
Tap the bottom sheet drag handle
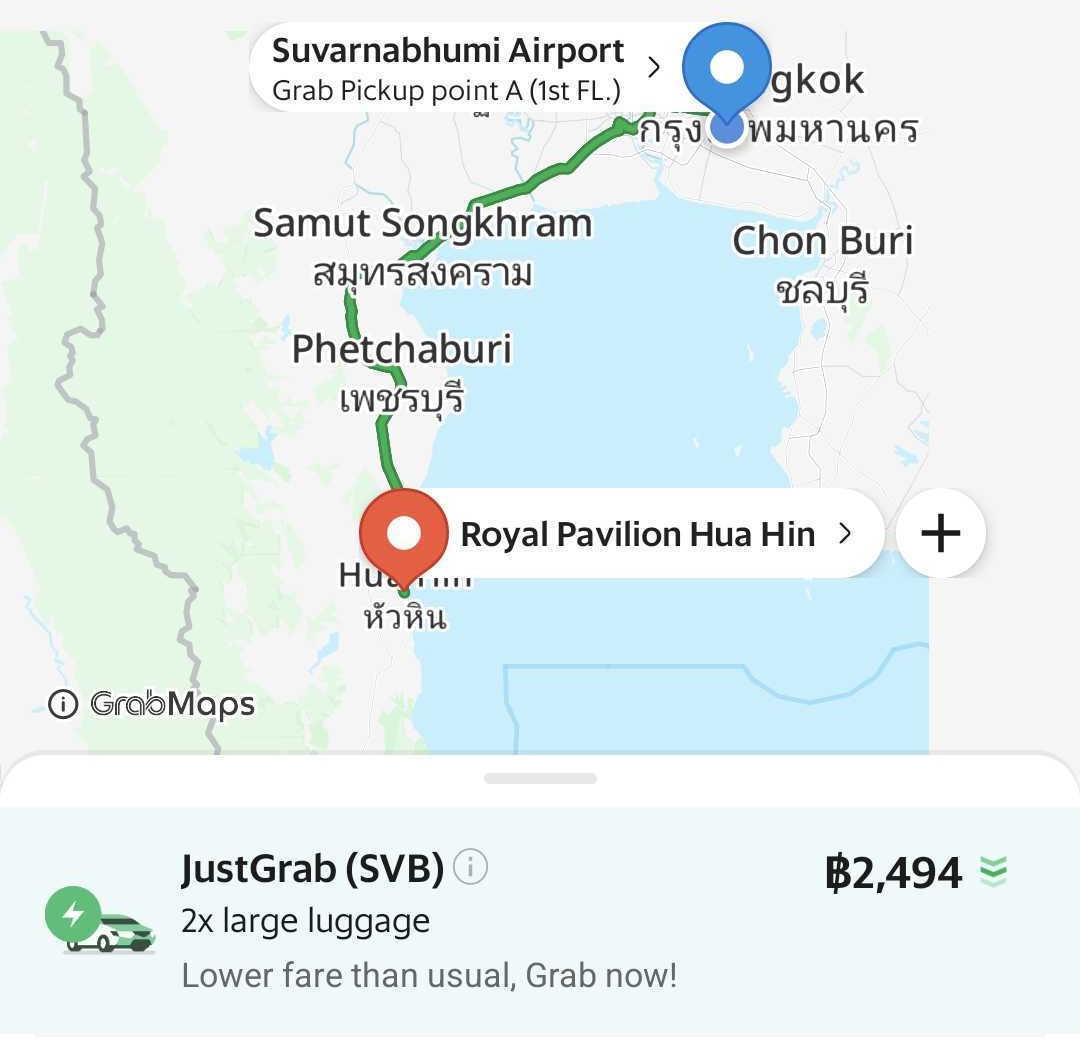[540, 778]
